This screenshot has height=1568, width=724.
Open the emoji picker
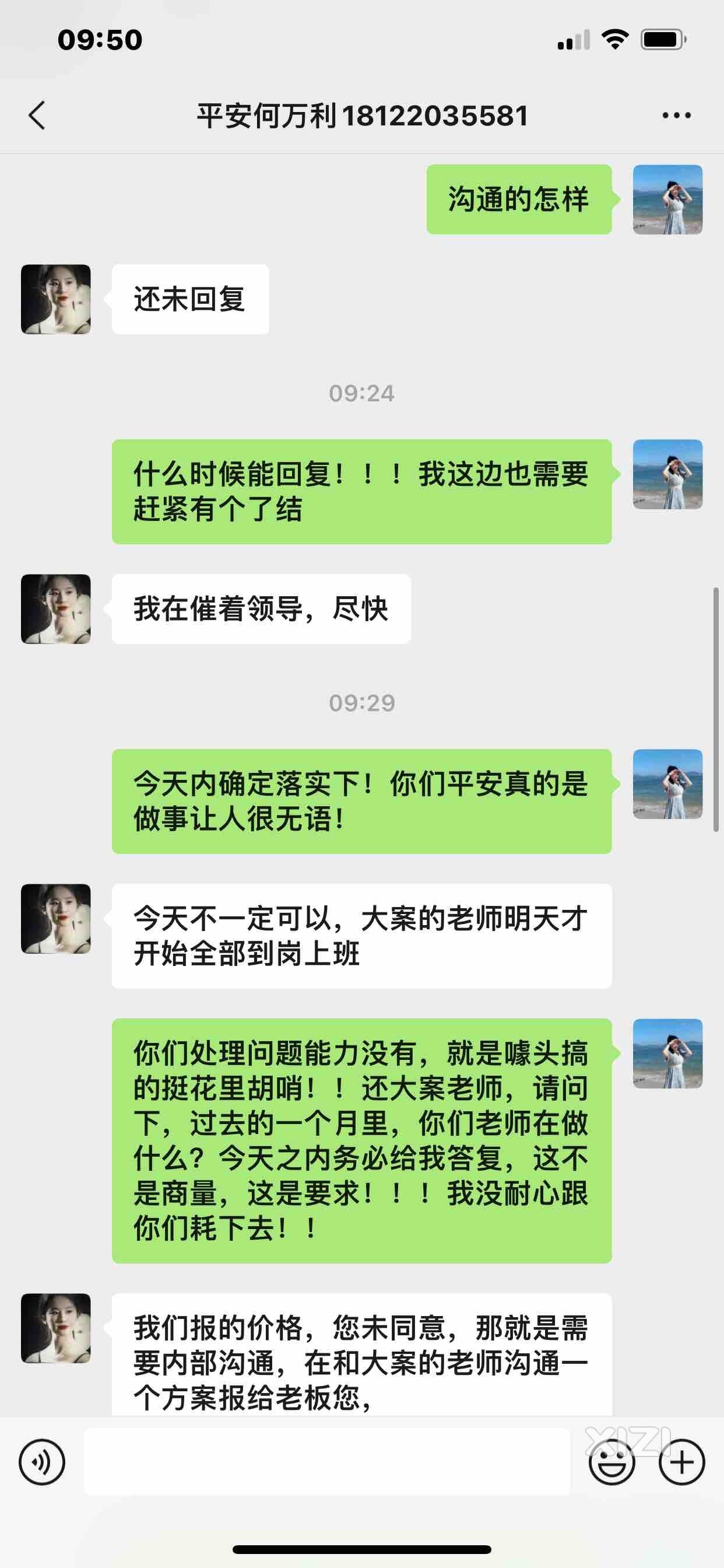point(611,1461)
